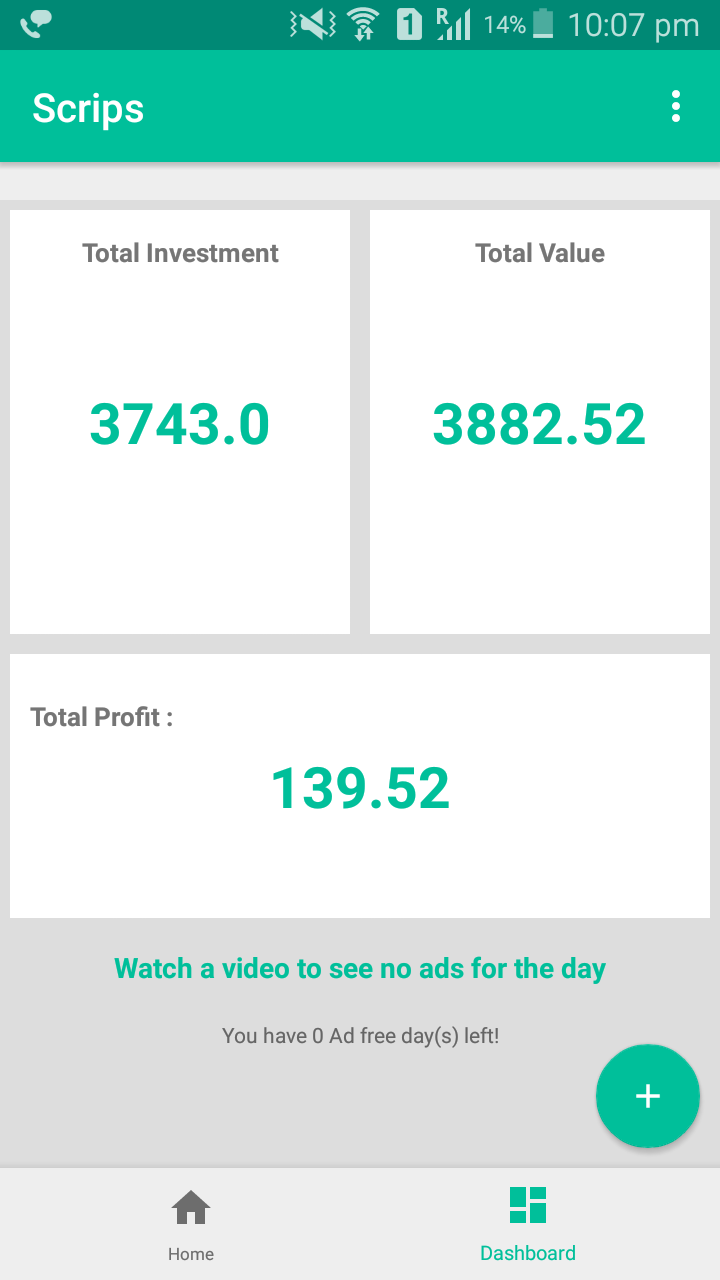Tap the battery indicator in status bar
The width and height of the screenshot is (720, 1280).
click(541, 24)
